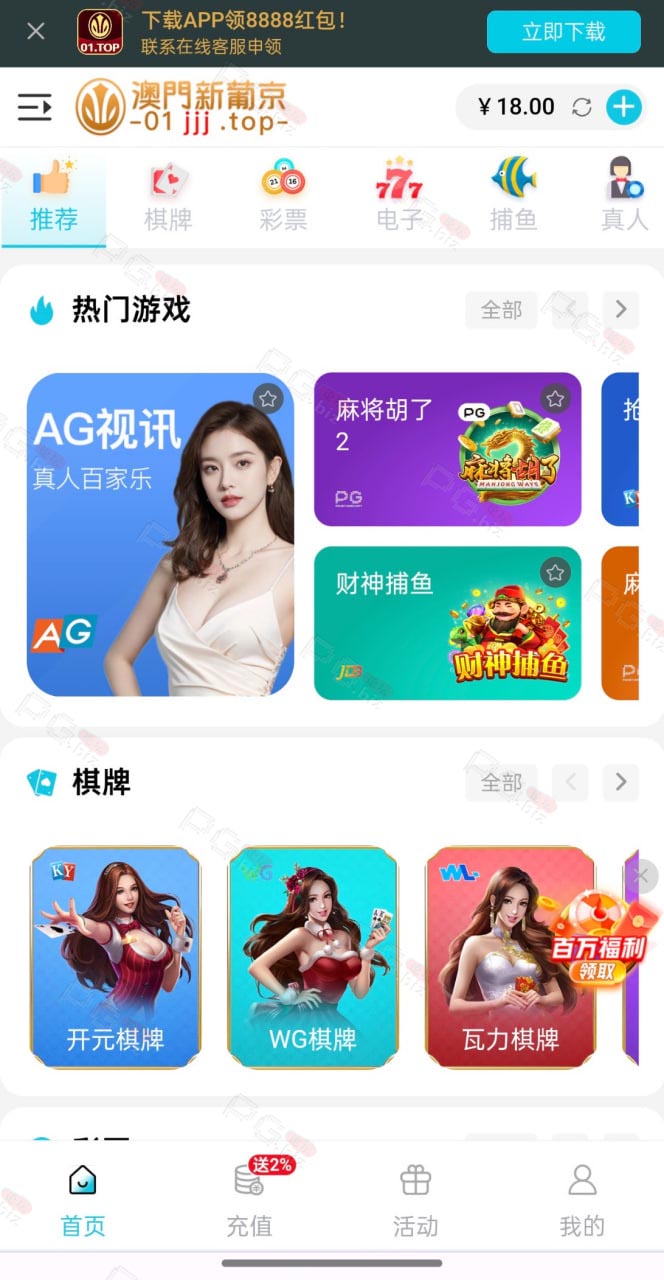The width and height of the screenshot is (664, 1280).
Task: Select the 电子 category tab
Action: tap(399, 197)
